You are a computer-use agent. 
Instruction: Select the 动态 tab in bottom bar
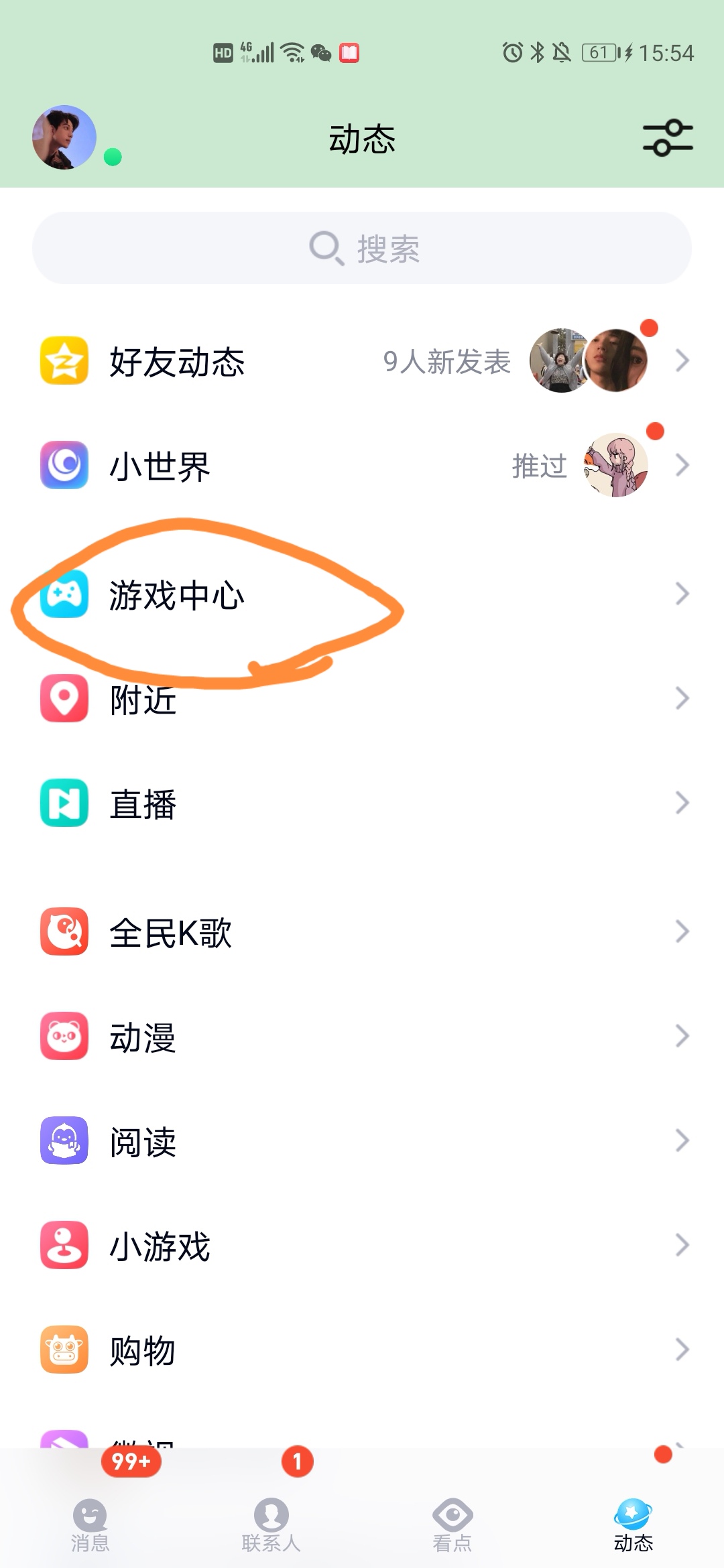633,1522
